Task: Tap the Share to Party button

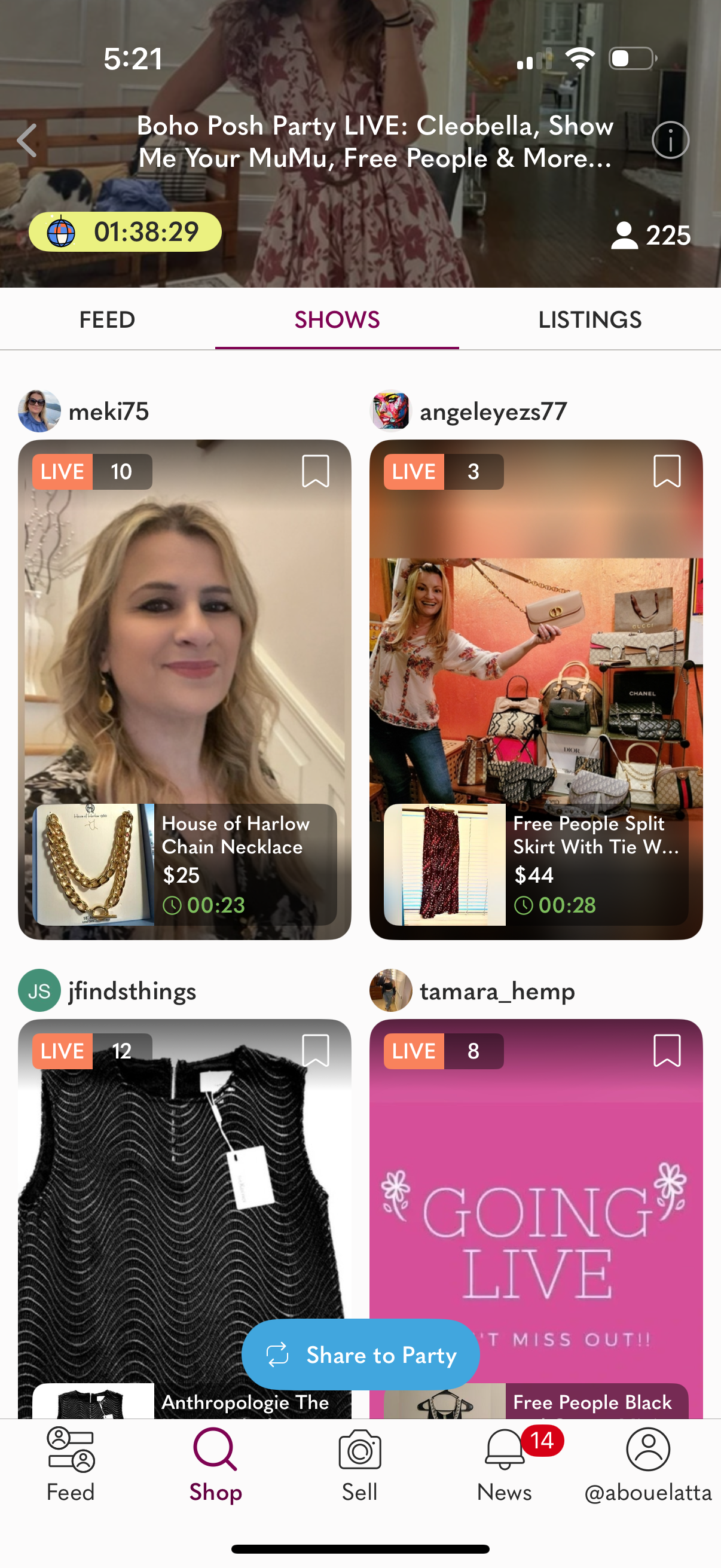Action: pos(360,1355)
